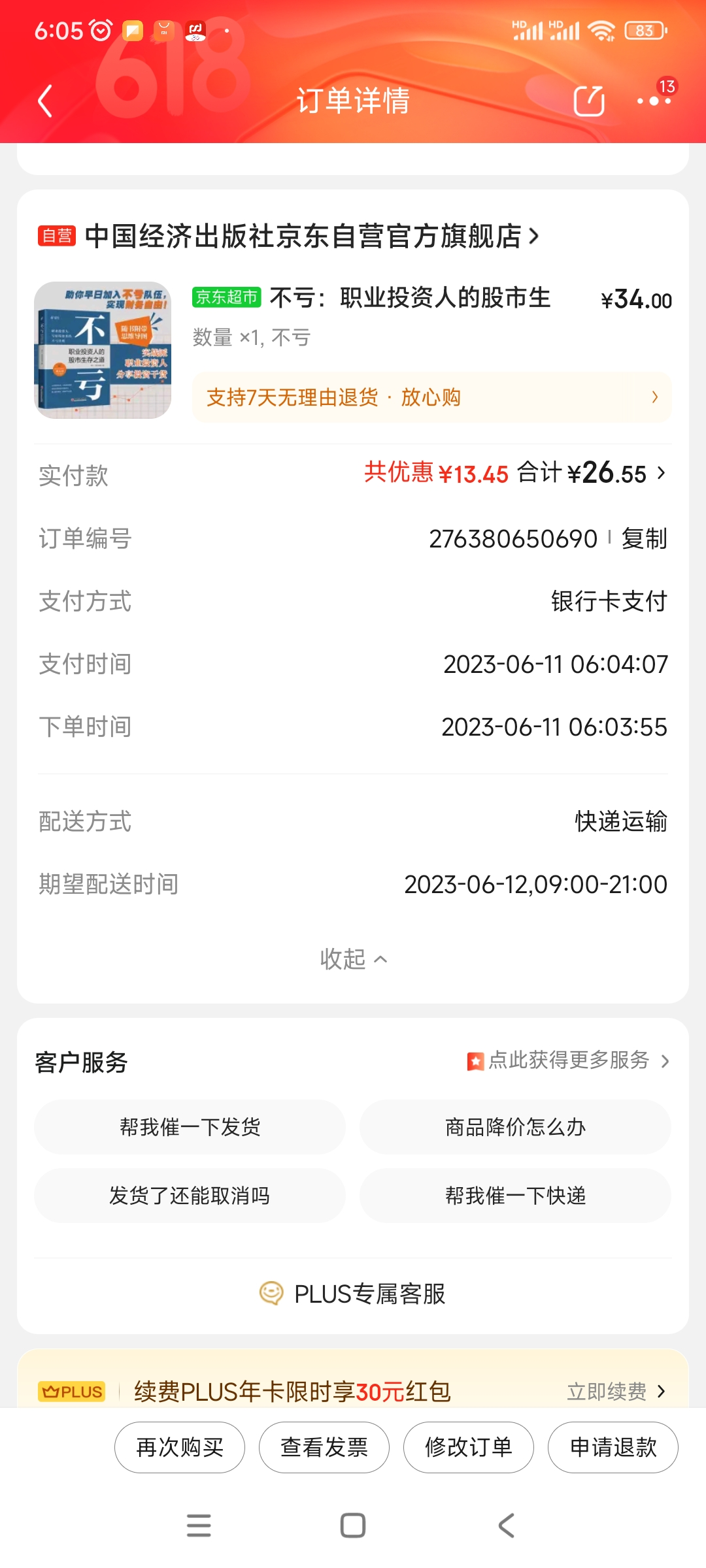The width and height of the screenshot is (706, 1568).
Task: Copy the order number with 复制
Action: (644, 539)
